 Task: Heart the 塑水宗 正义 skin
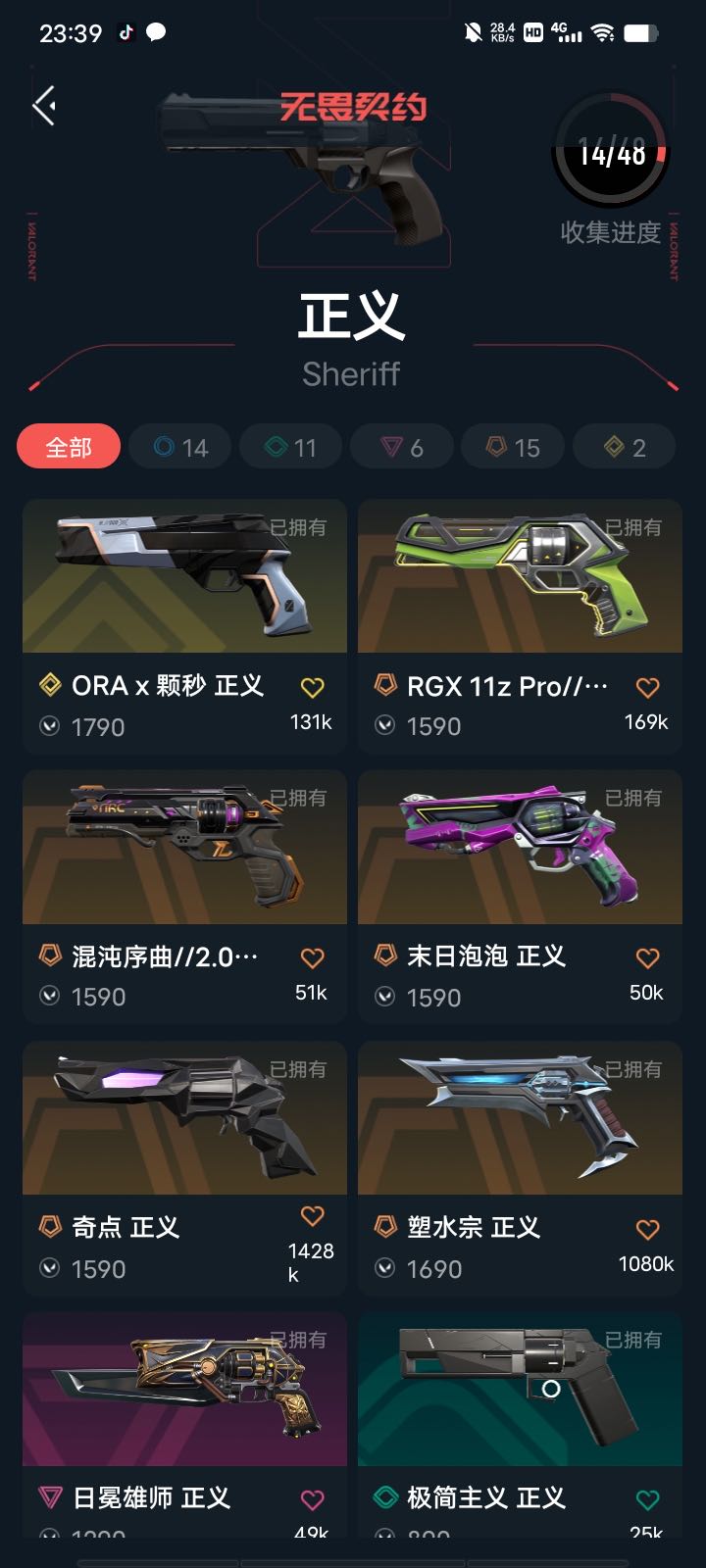click(x=647, y=1229)
